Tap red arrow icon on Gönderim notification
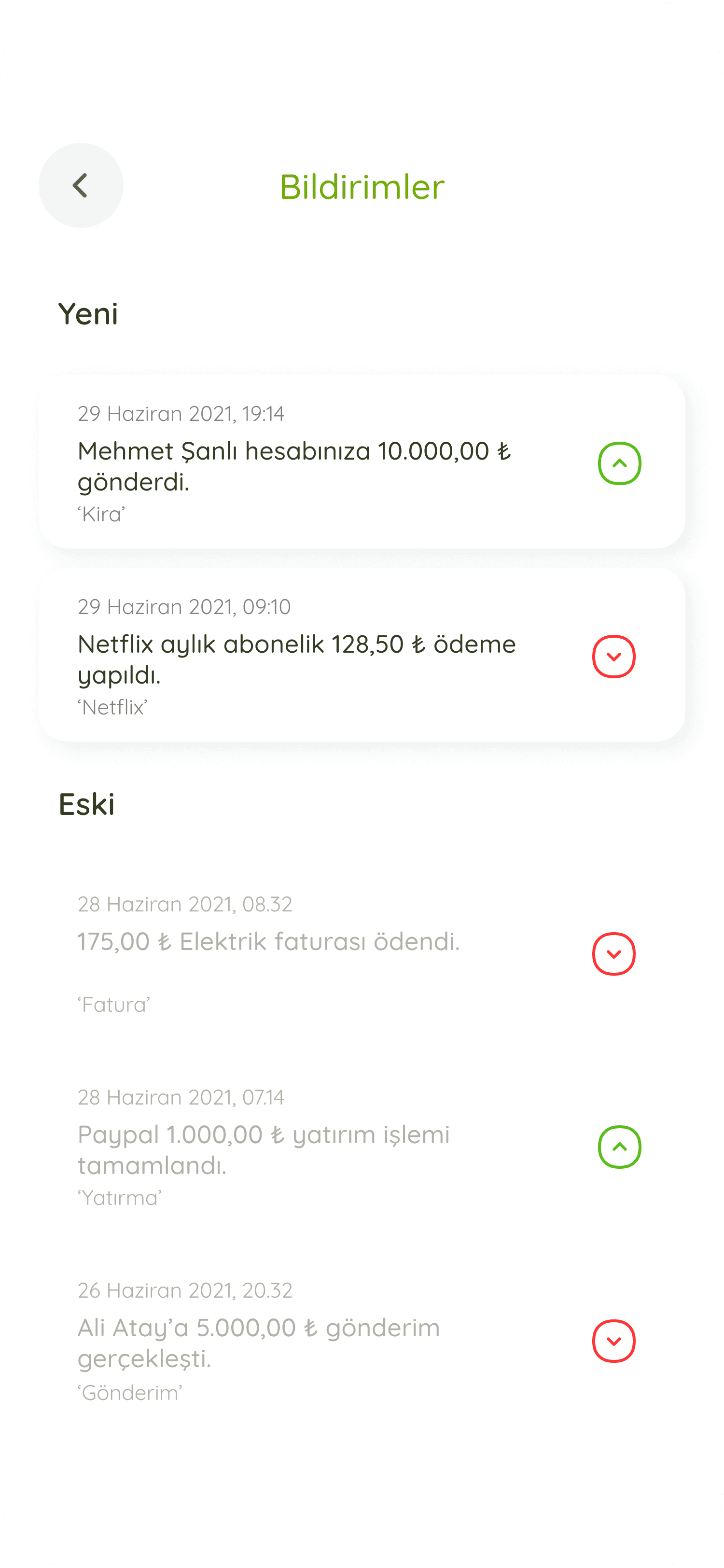 click(x=614, y=1341)
